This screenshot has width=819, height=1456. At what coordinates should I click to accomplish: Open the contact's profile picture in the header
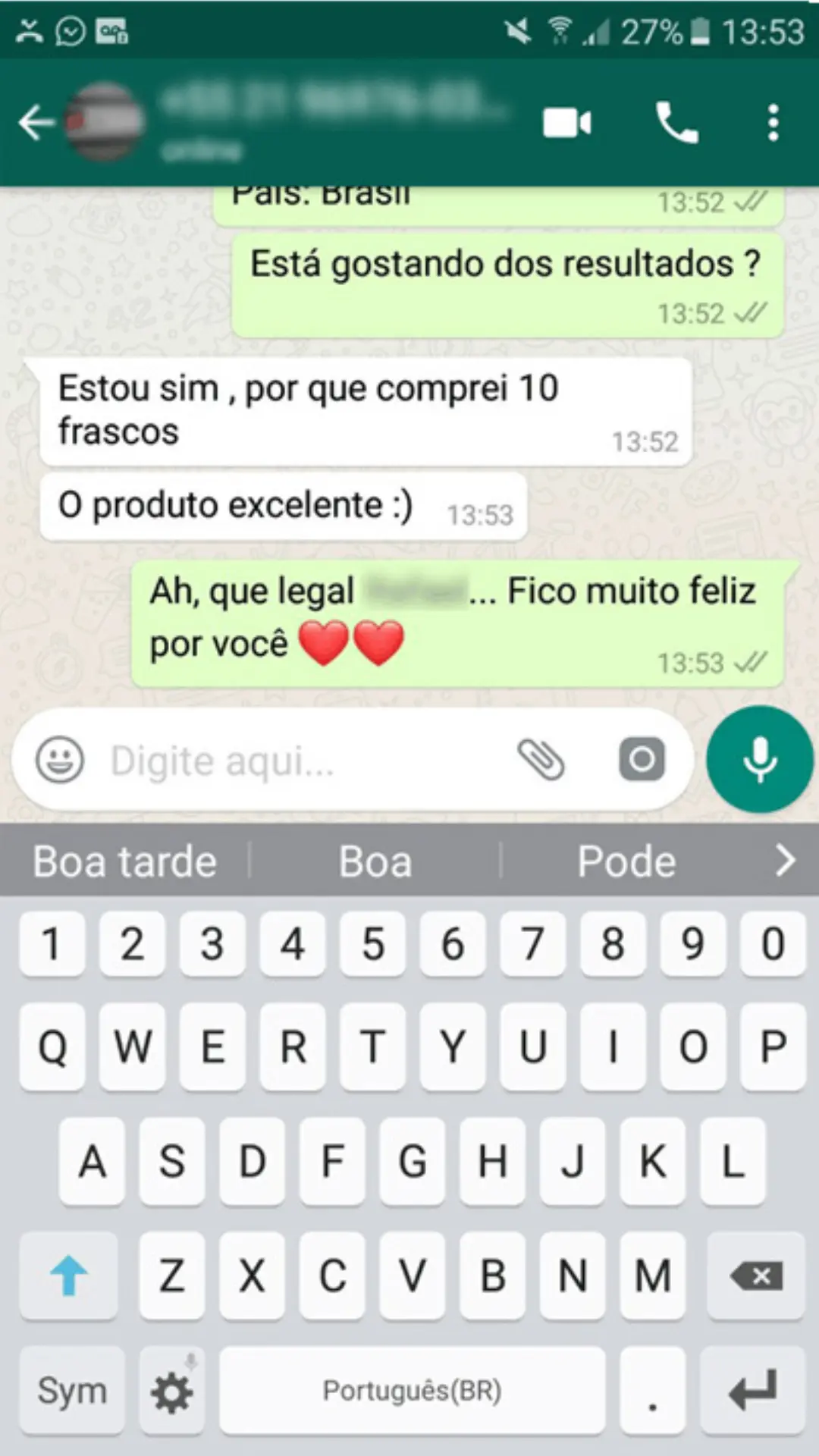pos(105,122)
